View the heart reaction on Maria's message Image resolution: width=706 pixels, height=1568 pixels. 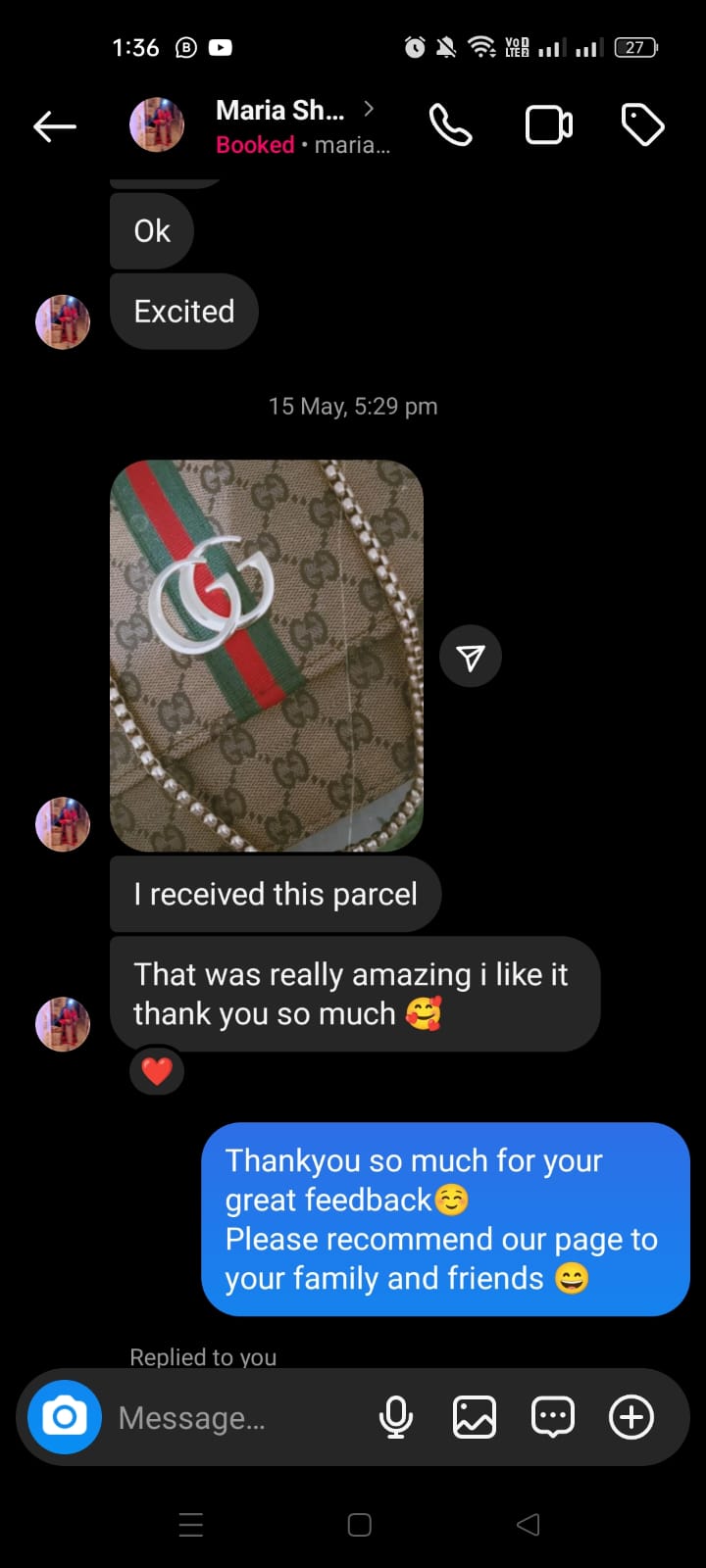(157, 1071)
